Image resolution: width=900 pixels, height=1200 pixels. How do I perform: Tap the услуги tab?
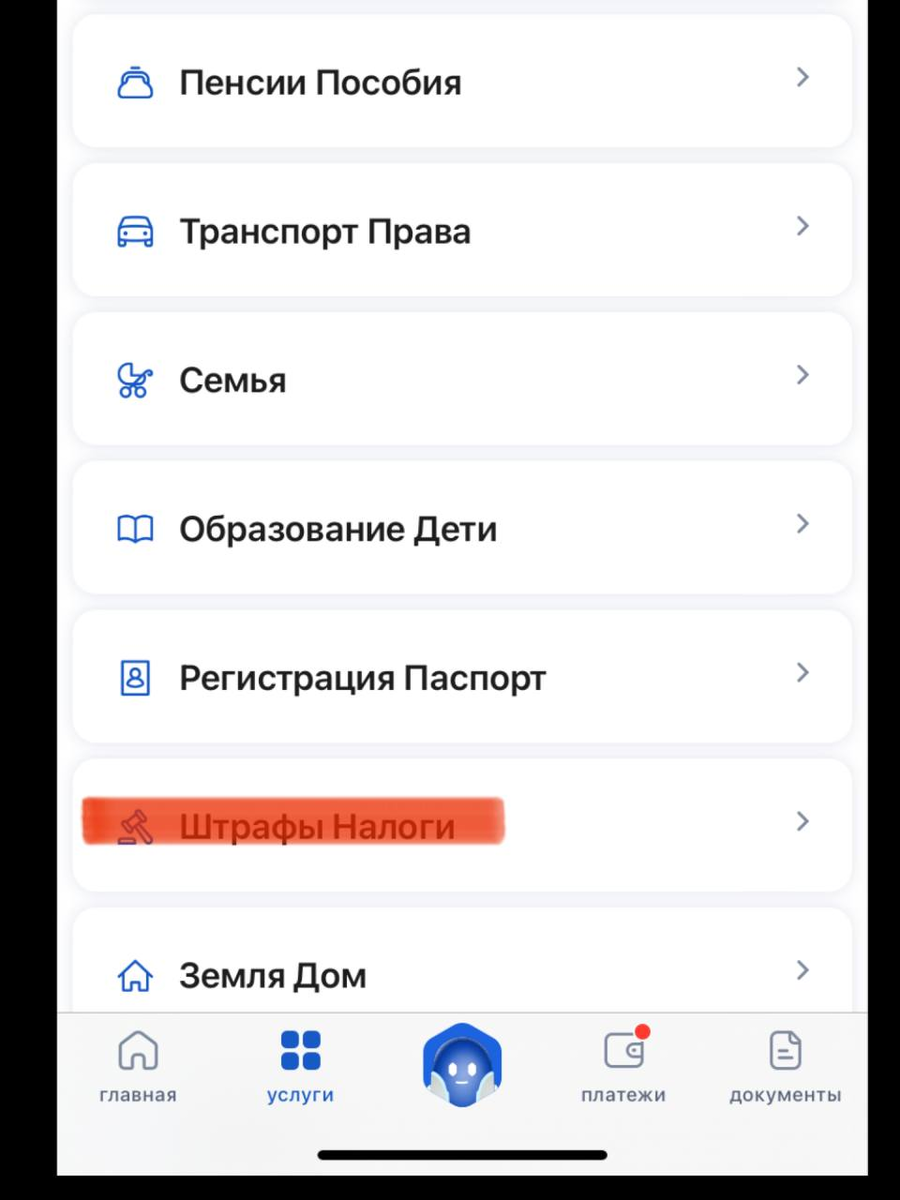(300, 1067)
